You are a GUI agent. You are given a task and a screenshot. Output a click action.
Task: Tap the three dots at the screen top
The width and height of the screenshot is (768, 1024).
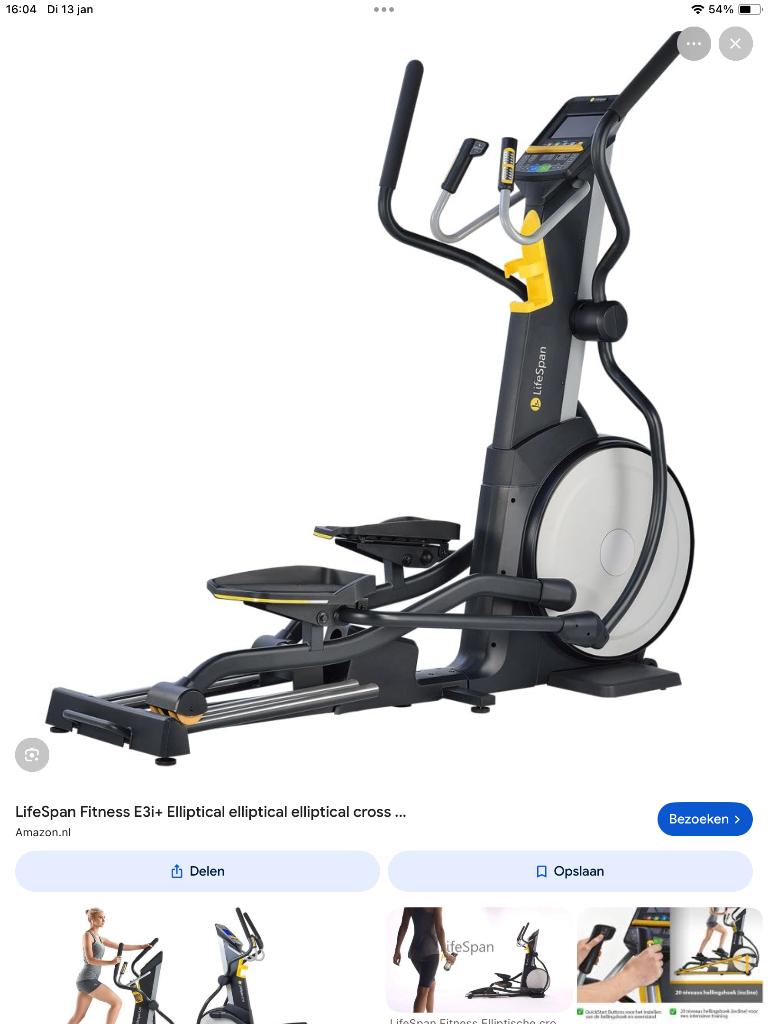pyautogui.click(x=384, y=9)
